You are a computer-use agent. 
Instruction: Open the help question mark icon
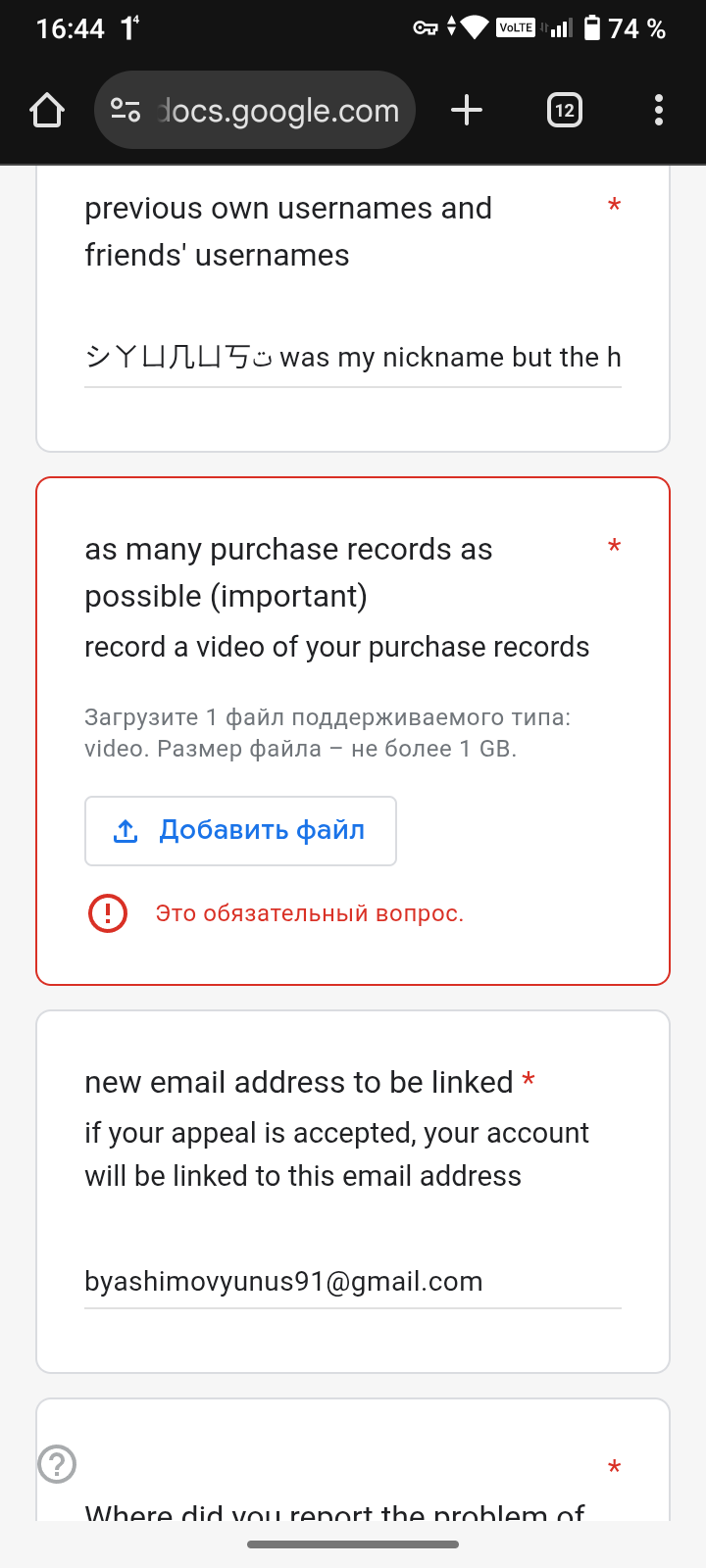pos(57,1464)
